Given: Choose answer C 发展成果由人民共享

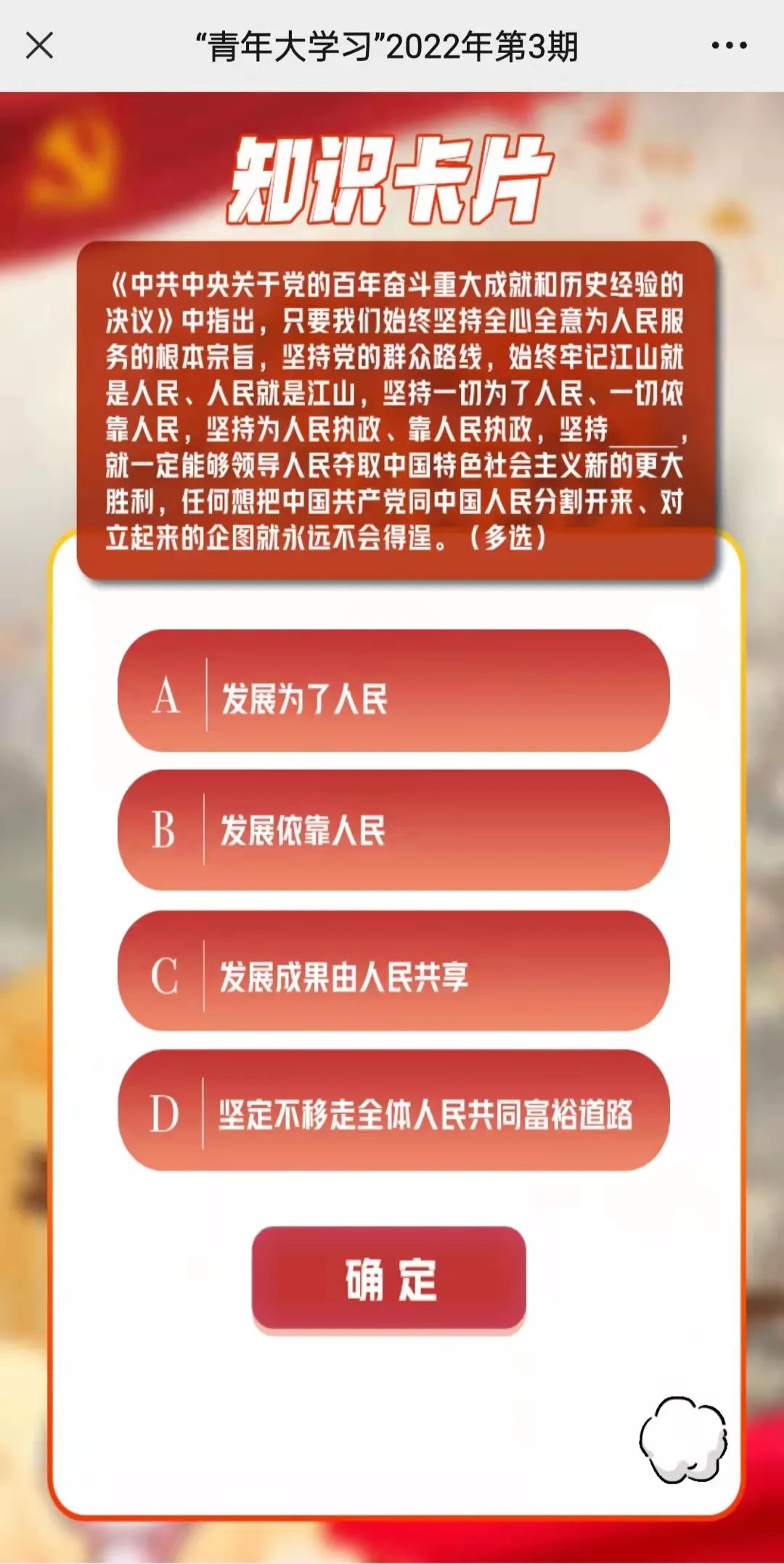Looking at the screenshot, I should click(393, 972).
